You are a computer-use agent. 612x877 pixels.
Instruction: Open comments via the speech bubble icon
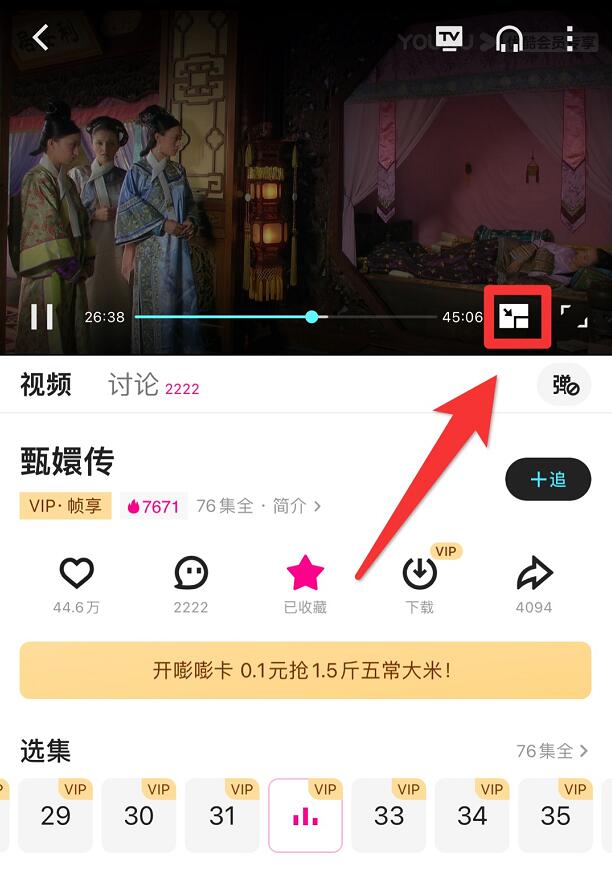coord(190,573)
